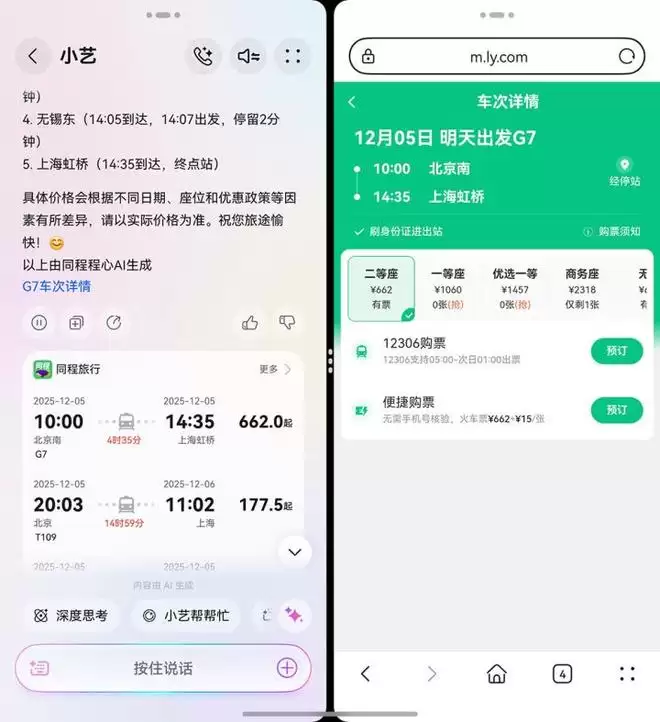This screenshot has height=722, width=660.
Task: Go back from the 小艺 chat
Action: (x=33, y=56)
